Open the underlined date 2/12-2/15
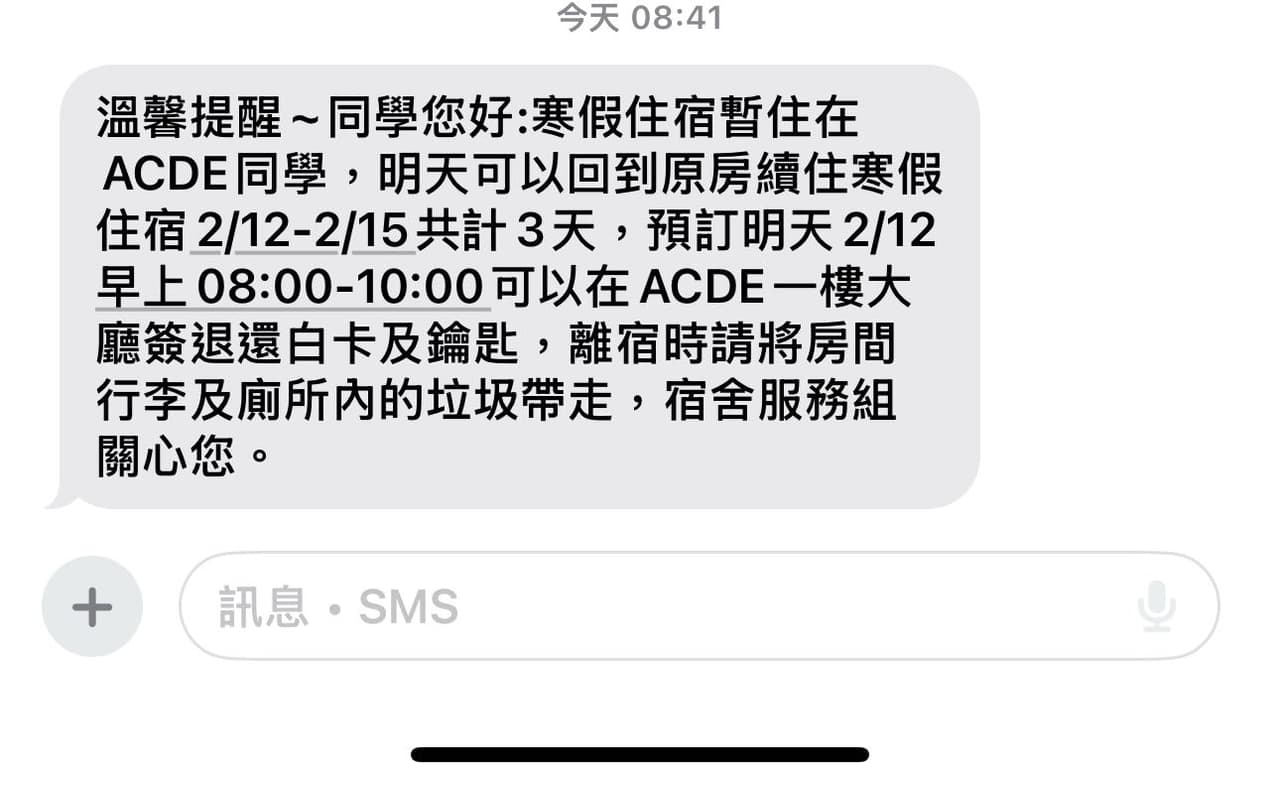This screenshot has width=1280, height=786. [301, 232]
